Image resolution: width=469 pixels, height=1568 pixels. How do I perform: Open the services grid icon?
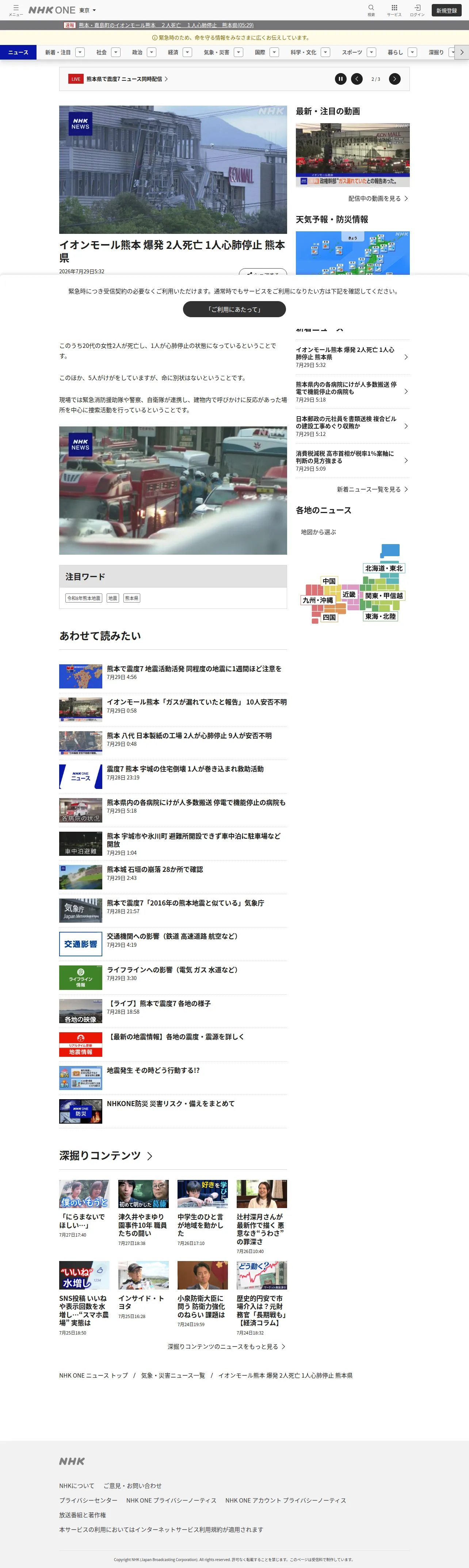394,10
